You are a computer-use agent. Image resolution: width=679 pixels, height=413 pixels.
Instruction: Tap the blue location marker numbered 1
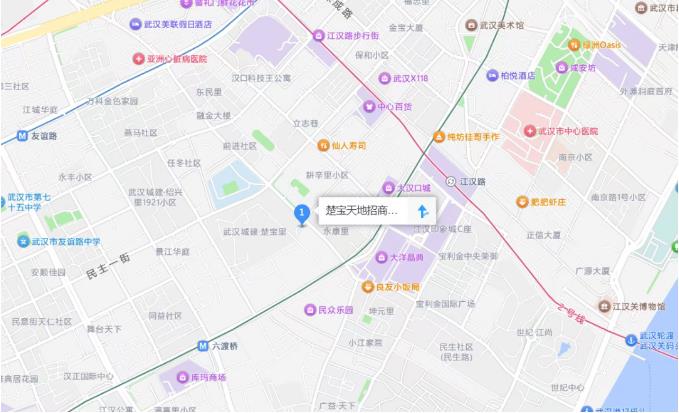click(x=301, y=212)
